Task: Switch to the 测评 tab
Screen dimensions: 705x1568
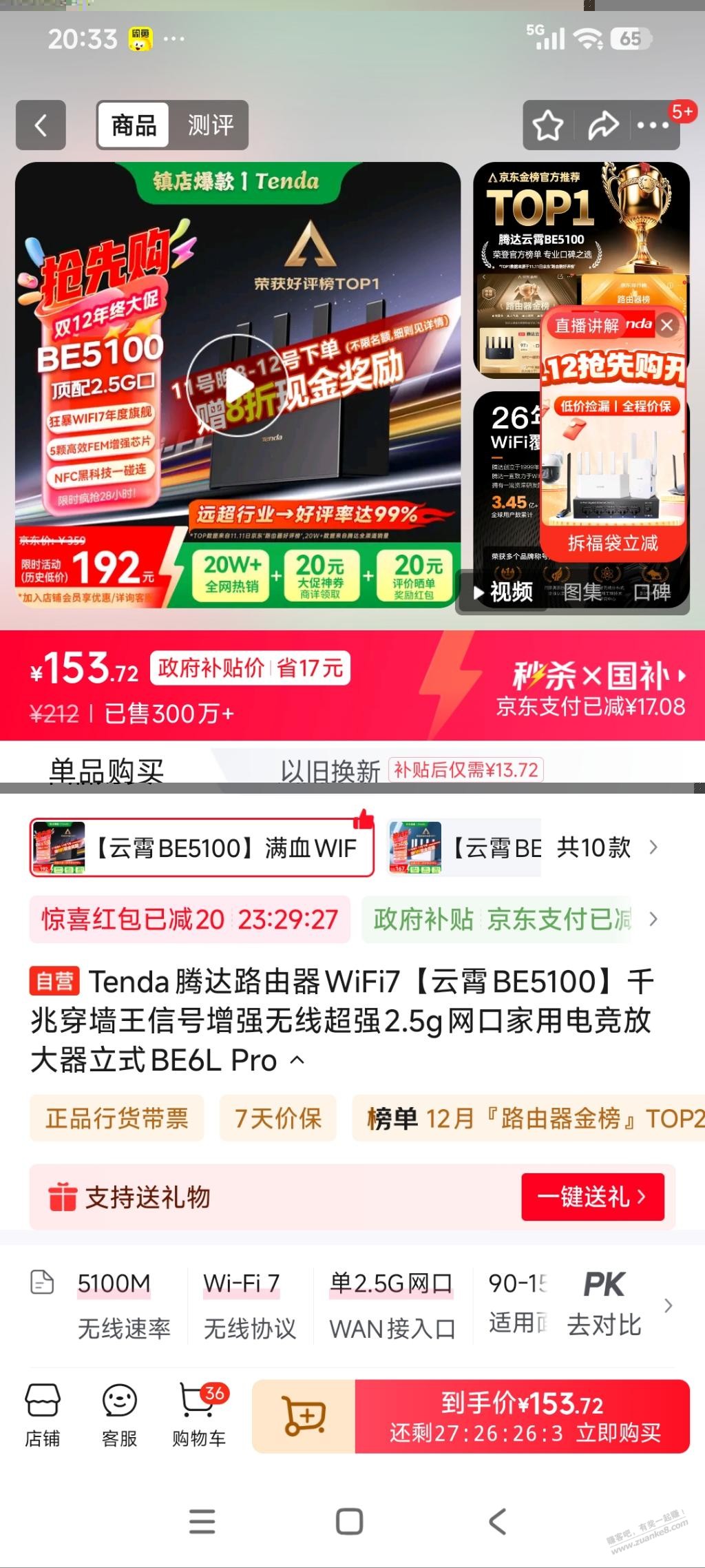Action: [x=210, y=125]
